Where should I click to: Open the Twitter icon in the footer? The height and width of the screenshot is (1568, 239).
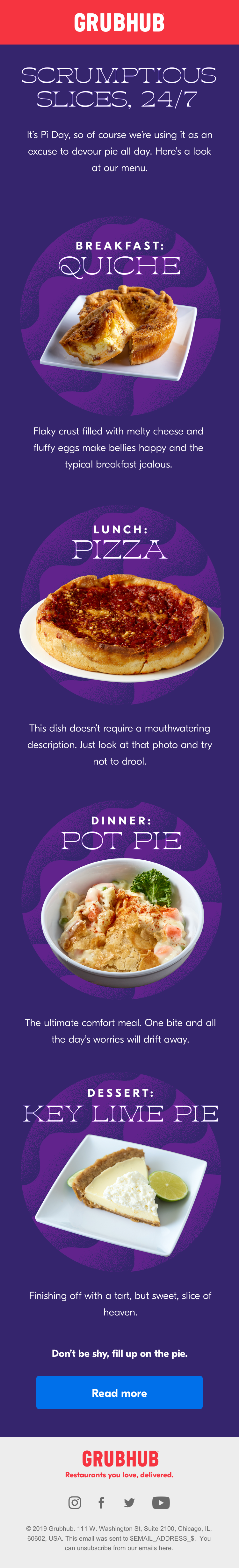129,1503
